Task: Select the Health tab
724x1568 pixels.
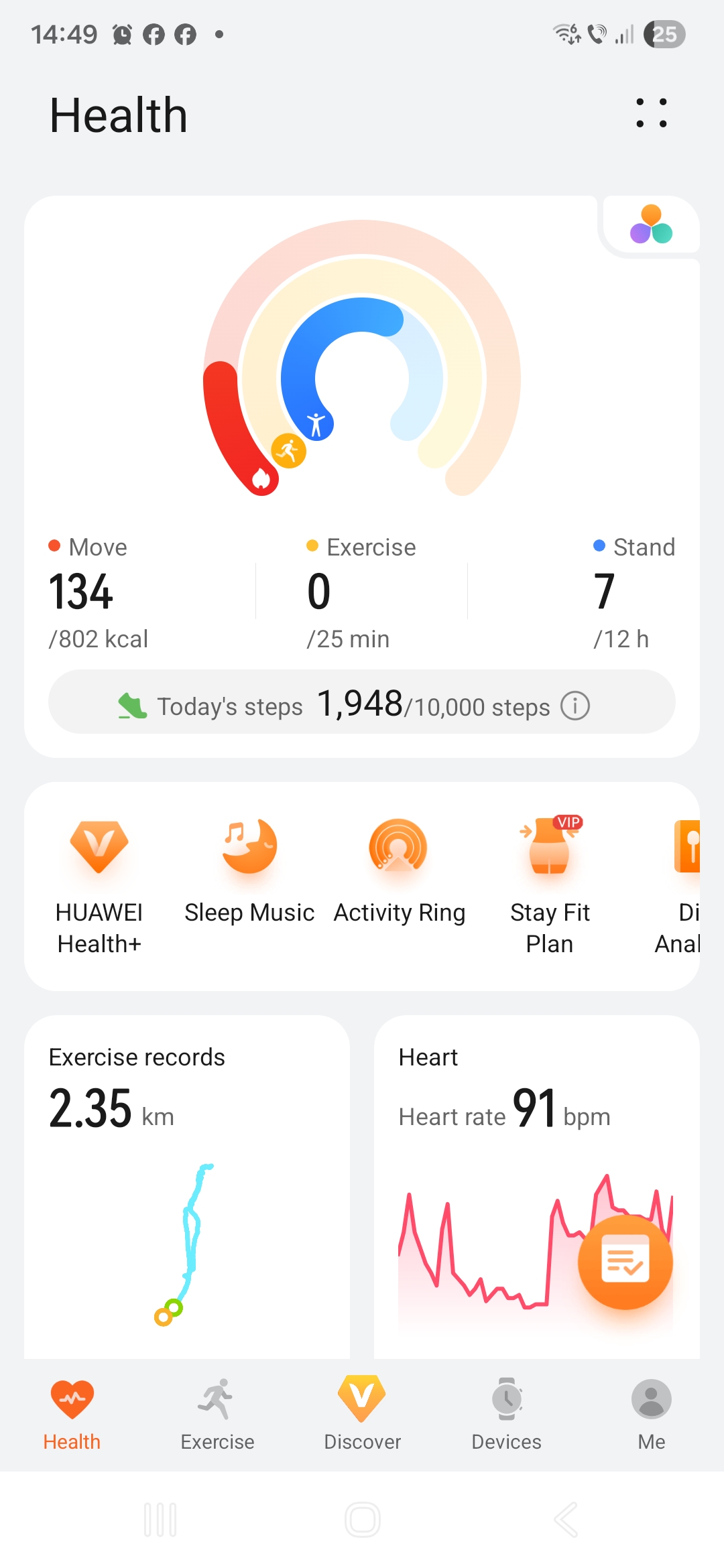Action: tap(72, 1413)
